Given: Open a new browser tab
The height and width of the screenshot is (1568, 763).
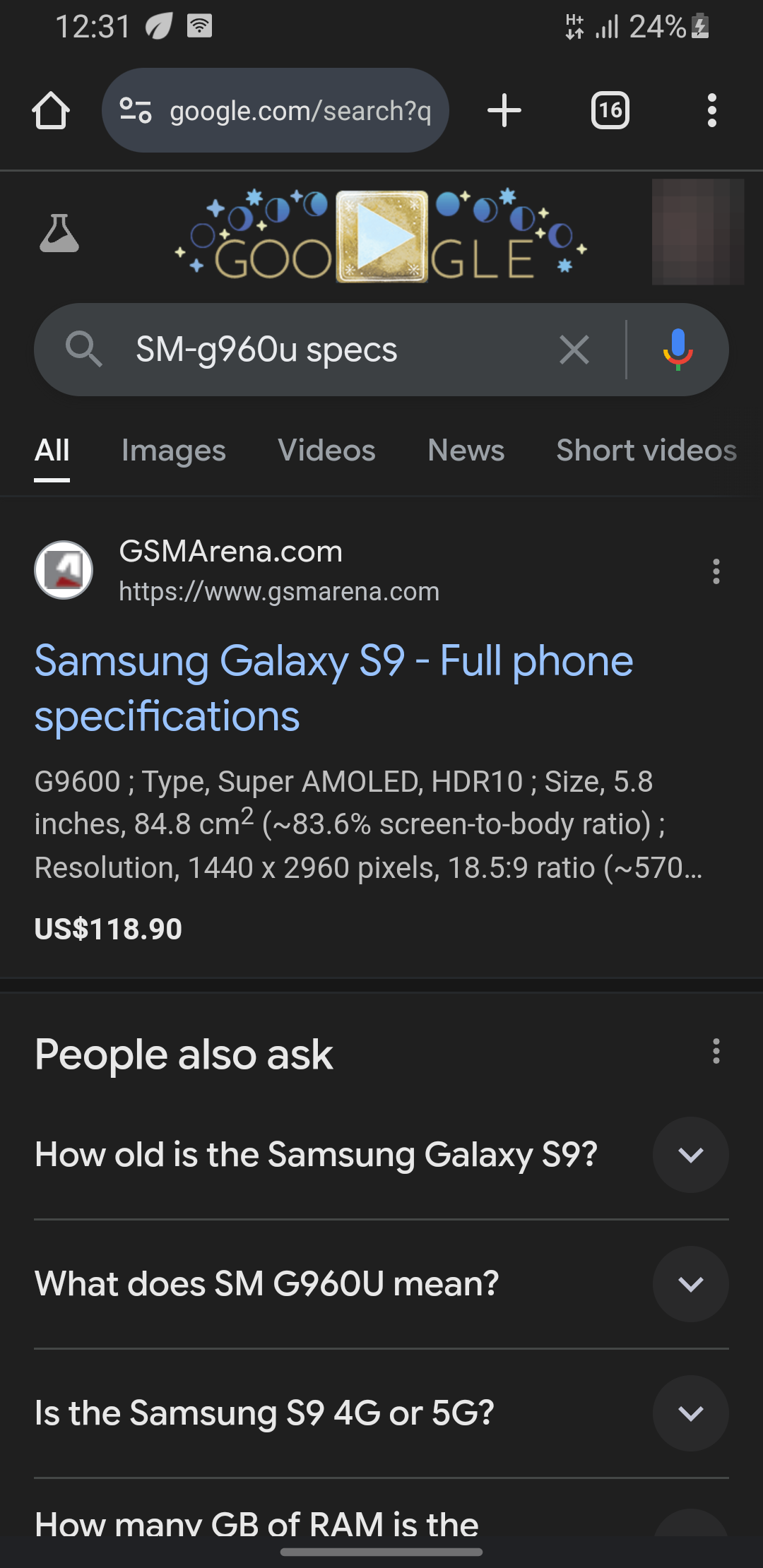Looking at the screenshot, I should pos(504,111).
